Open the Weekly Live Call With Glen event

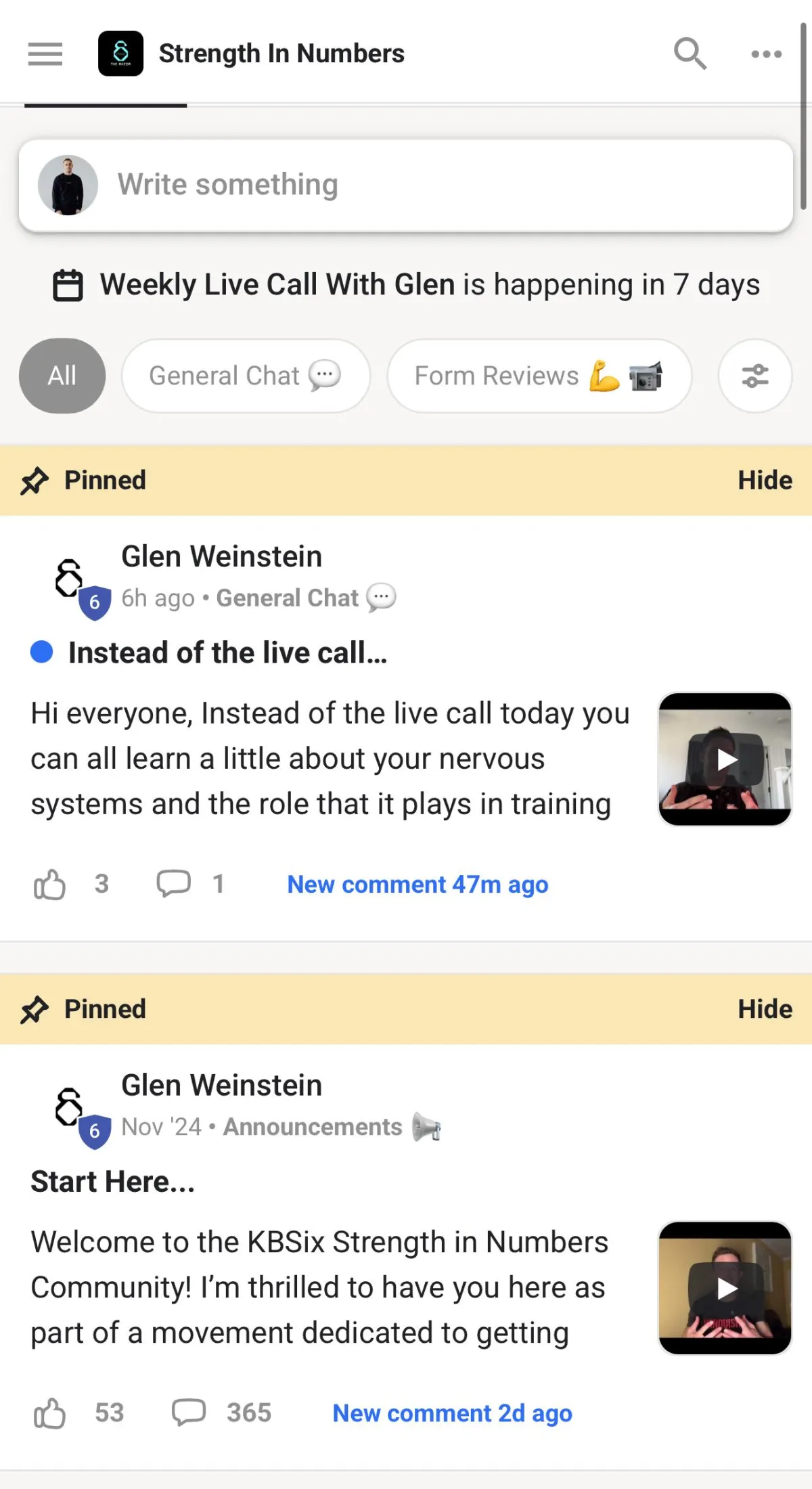click(x=406, y=284)
